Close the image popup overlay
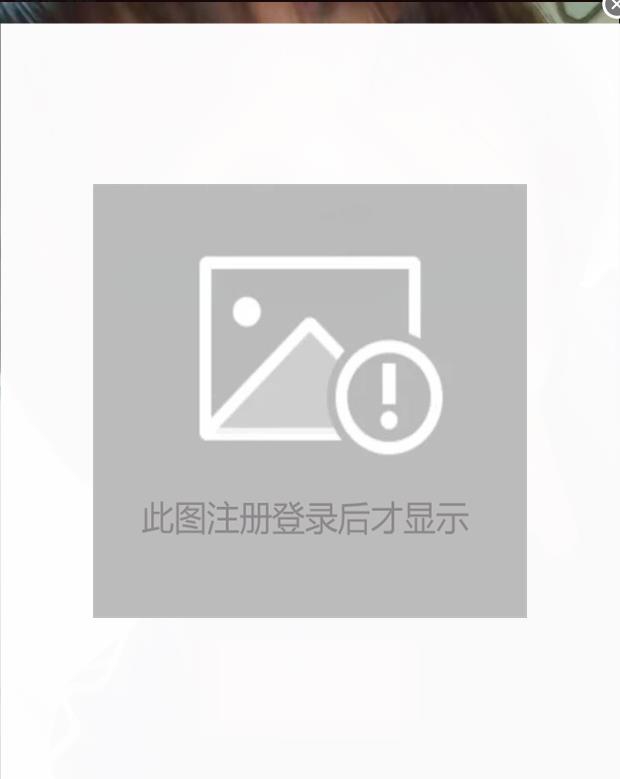The image size is (620, 779). tap(613, 7)
